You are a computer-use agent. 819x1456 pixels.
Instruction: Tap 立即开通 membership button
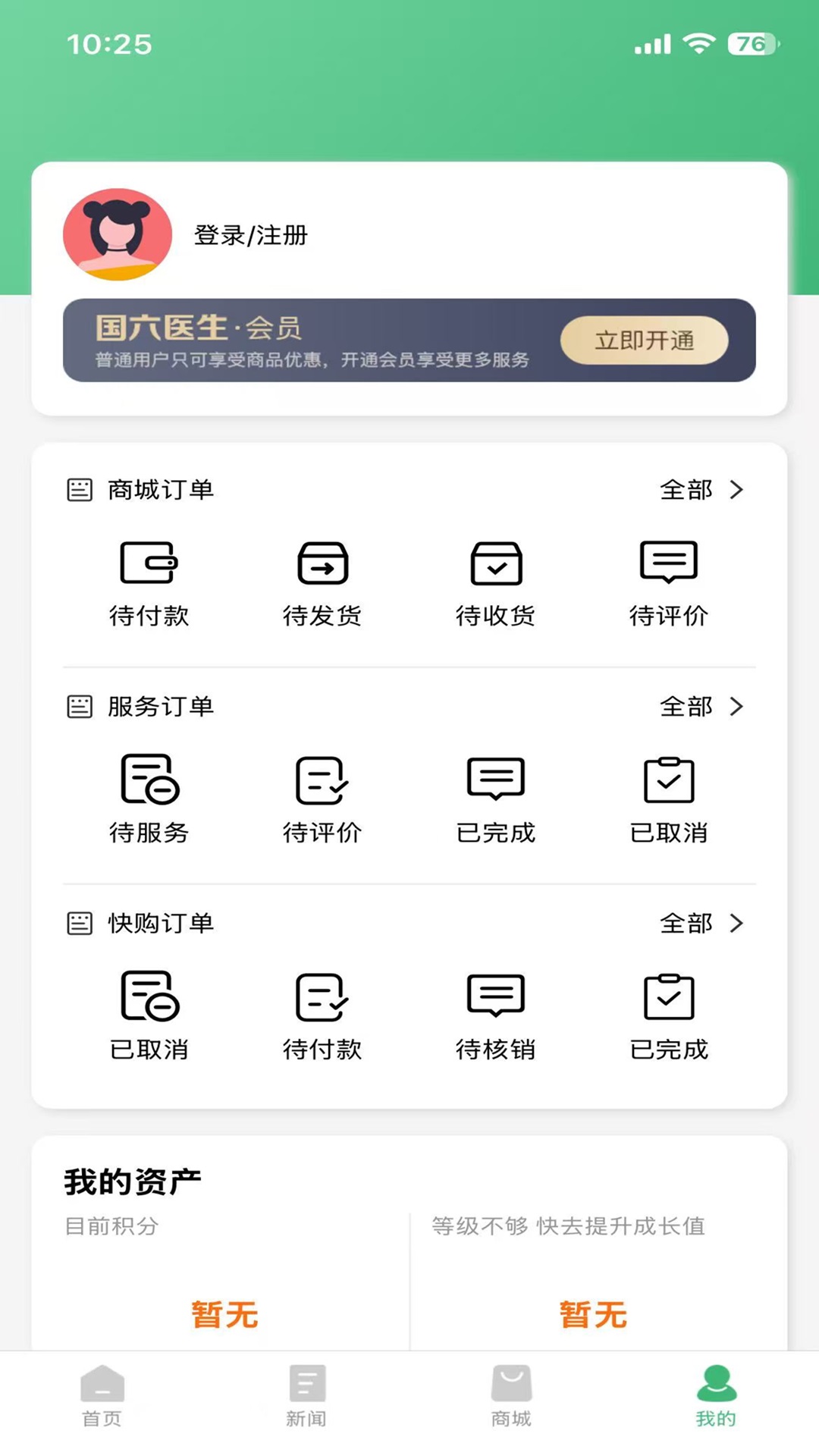click(x=644, y=341)
